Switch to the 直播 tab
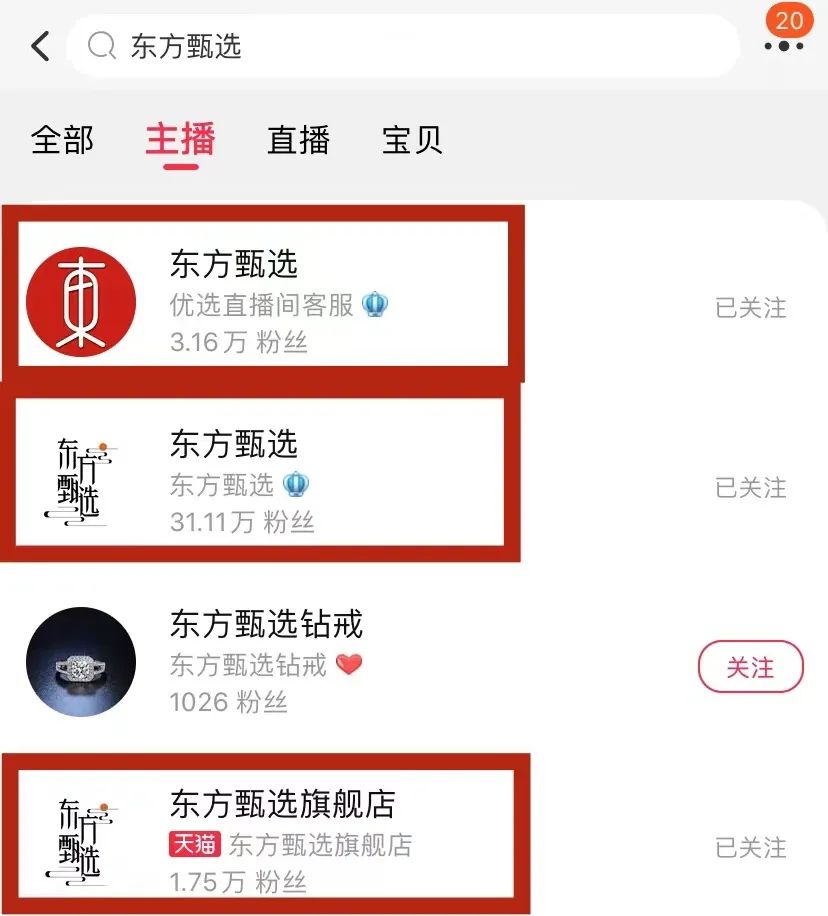This screenshot has width=828, height=916. point(298,140)
